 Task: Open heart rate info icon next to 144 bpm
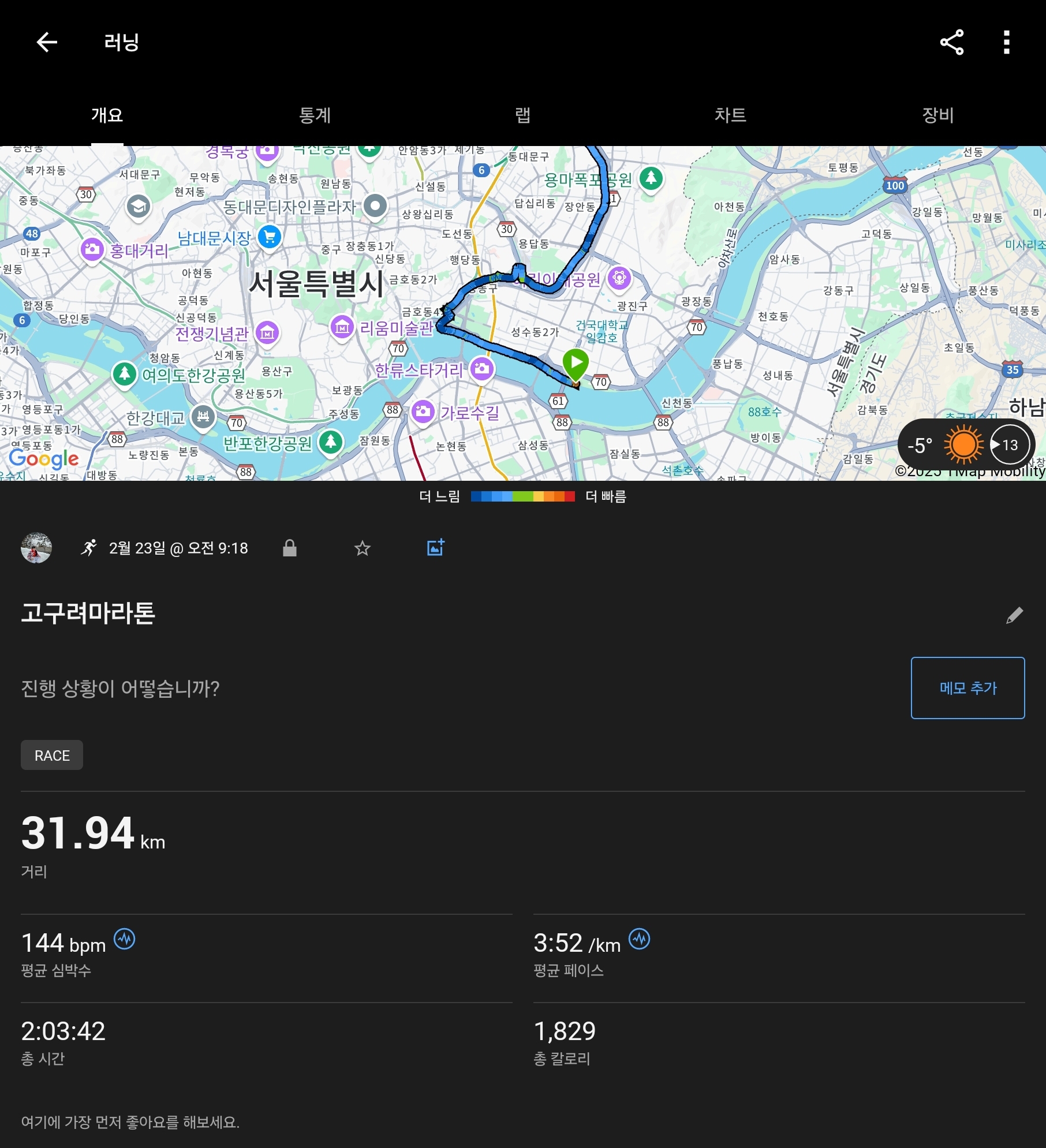coord(125,939)
